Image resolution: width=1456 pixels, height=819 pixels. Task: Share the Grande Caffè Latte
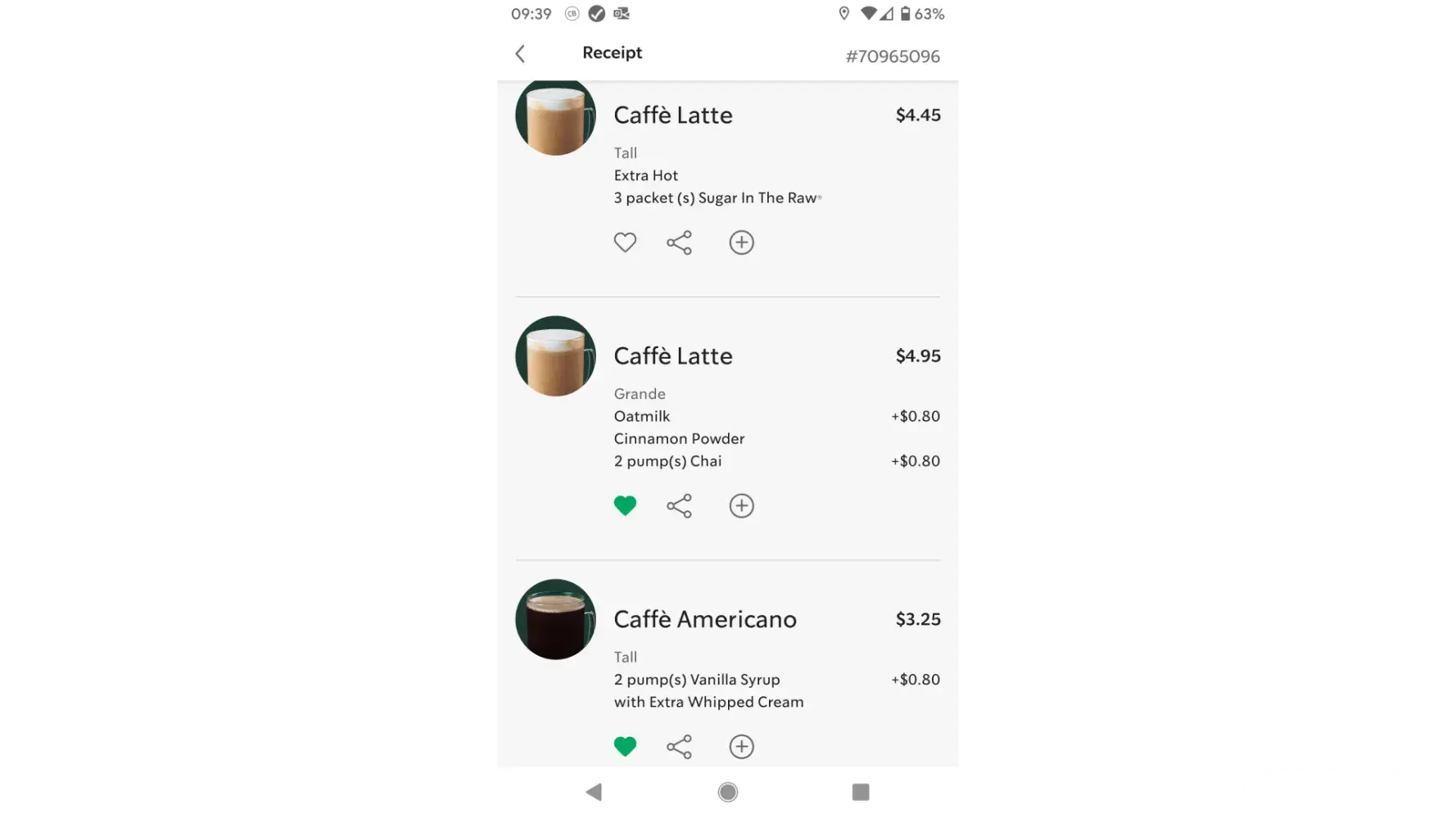[679, 506]
